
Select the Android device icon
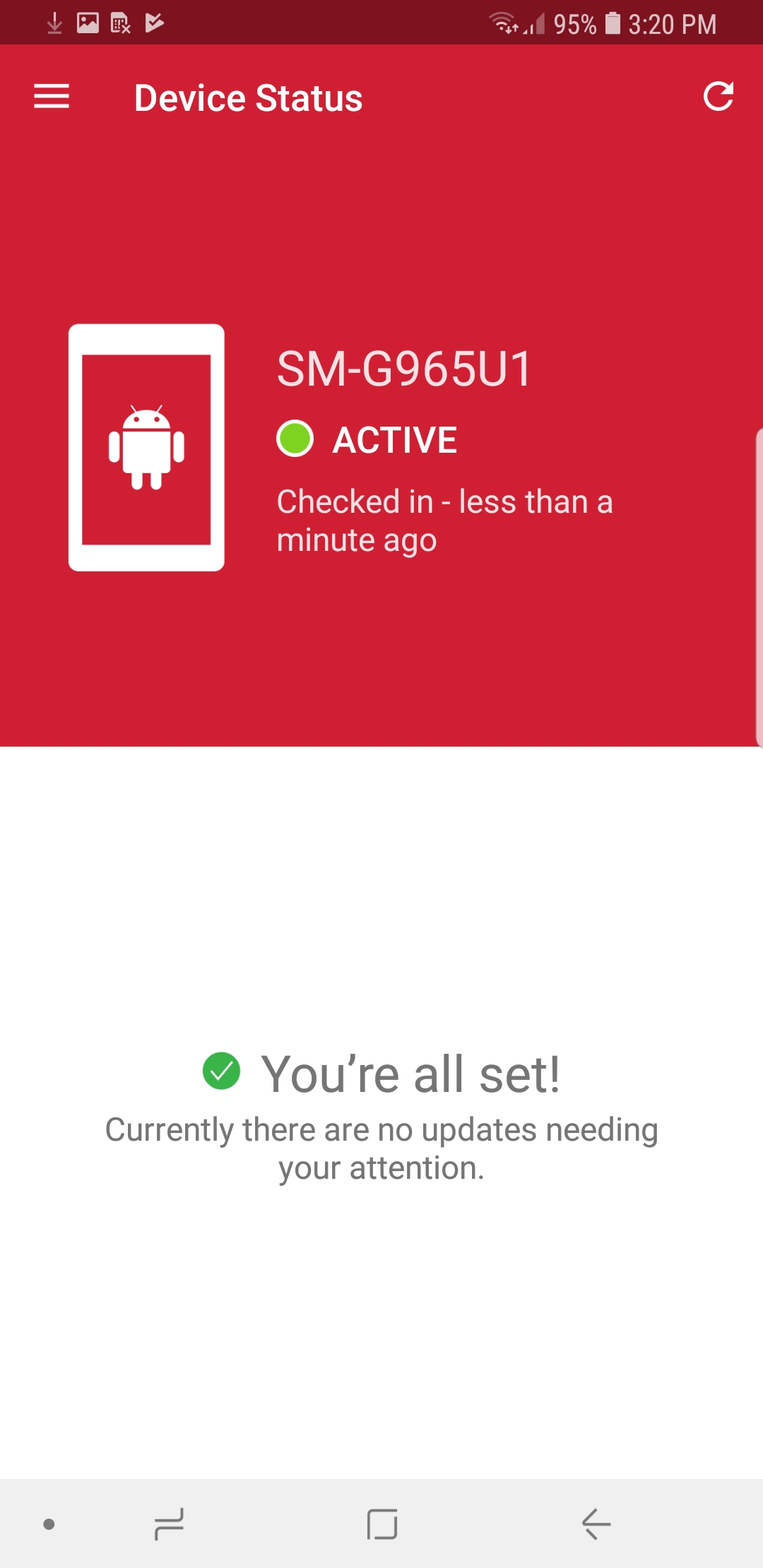point(145,446)
